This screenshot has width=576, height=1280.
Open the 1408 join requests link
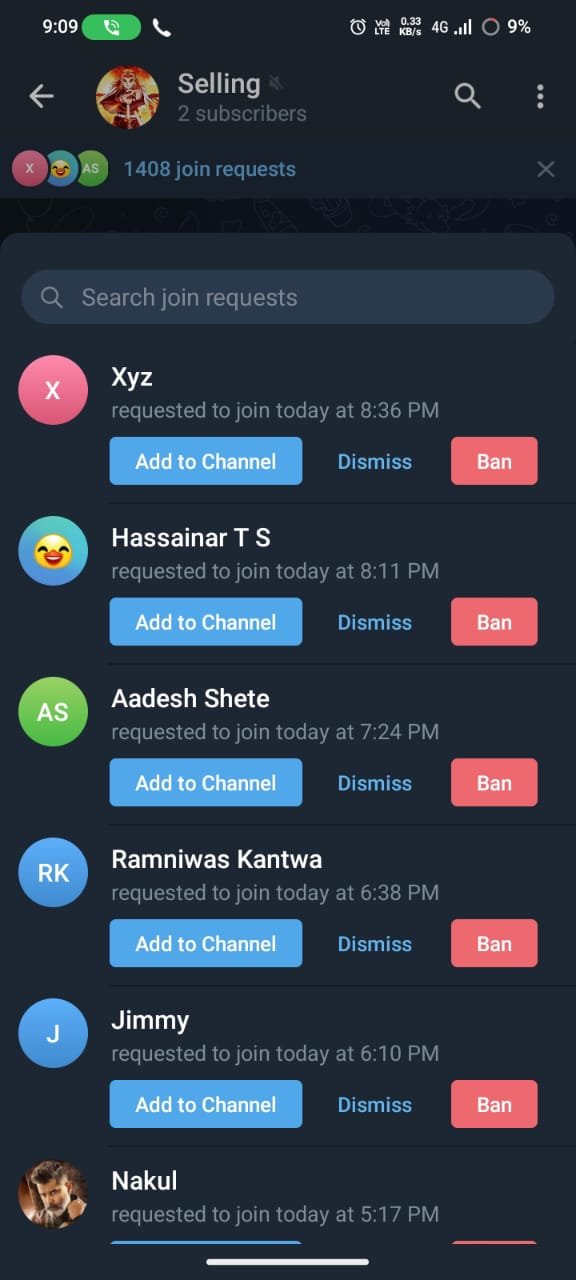(210, 169)
